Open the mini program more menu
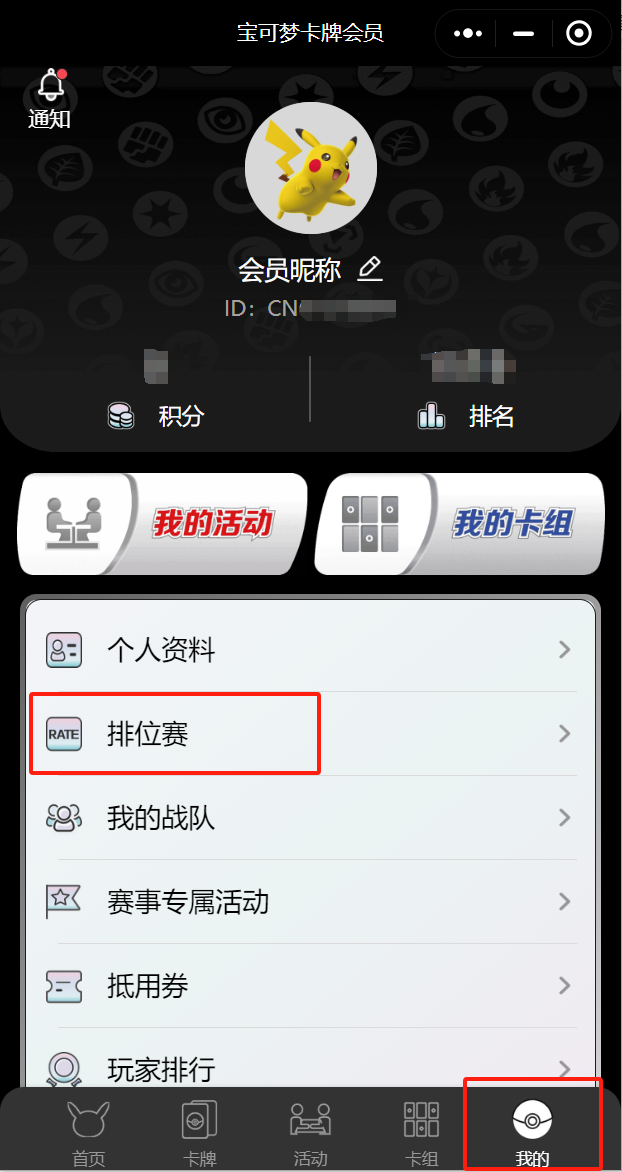 click(468, 34)
